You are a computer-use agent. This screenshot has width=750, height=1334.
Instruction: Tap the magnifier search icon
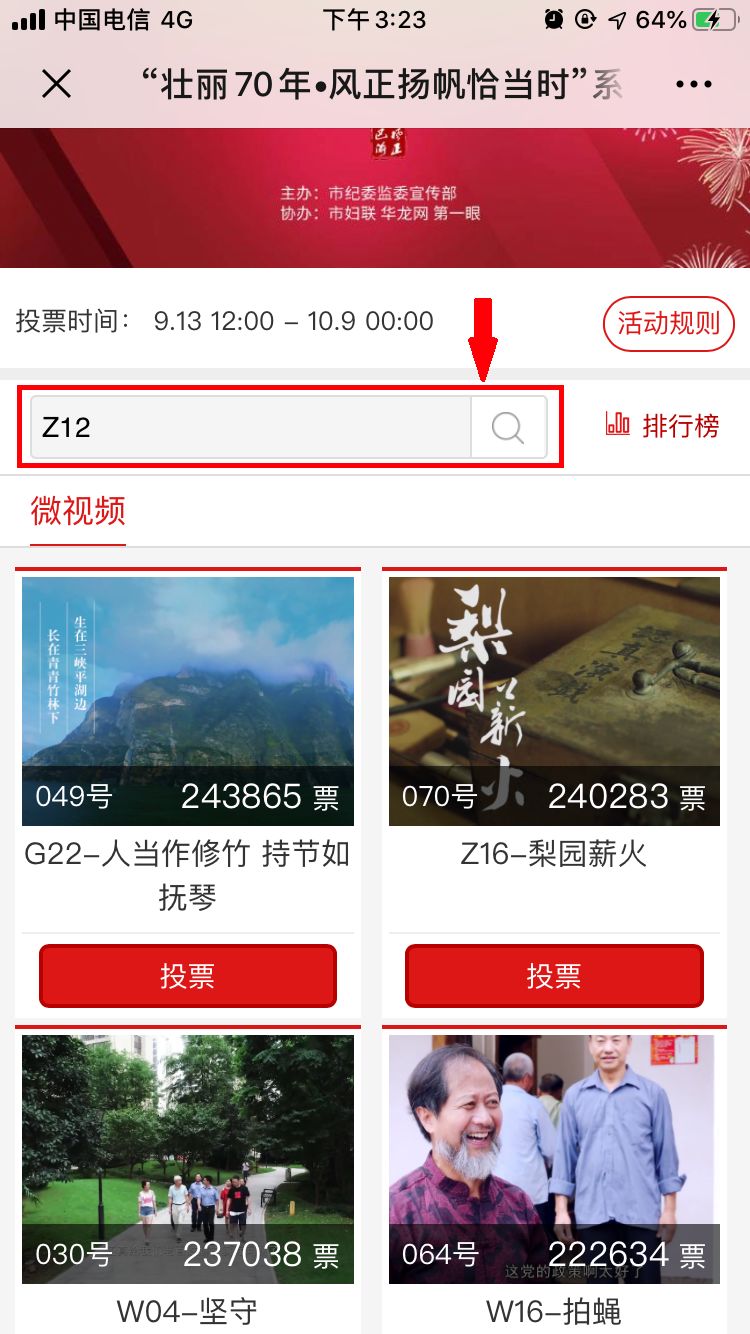click(508, 428)
